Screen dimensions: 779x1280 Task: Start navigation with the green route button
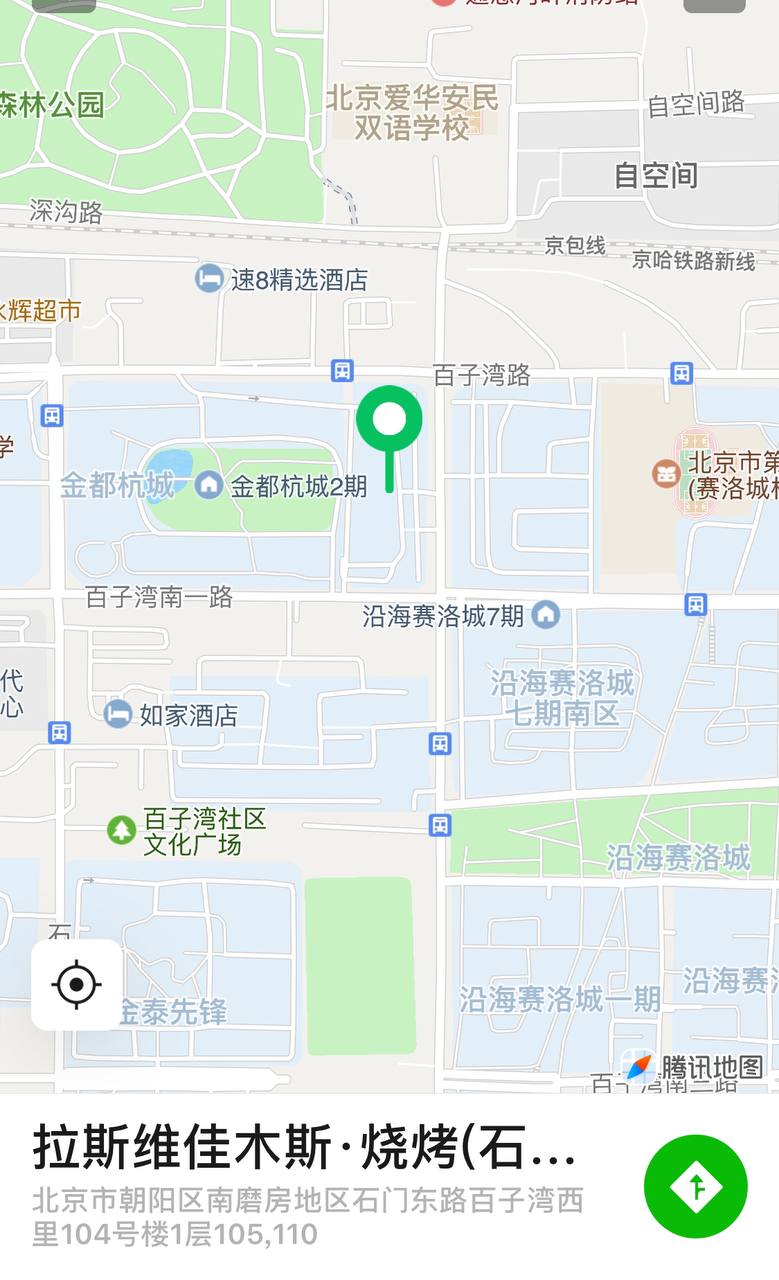(x=695, y=1186)
